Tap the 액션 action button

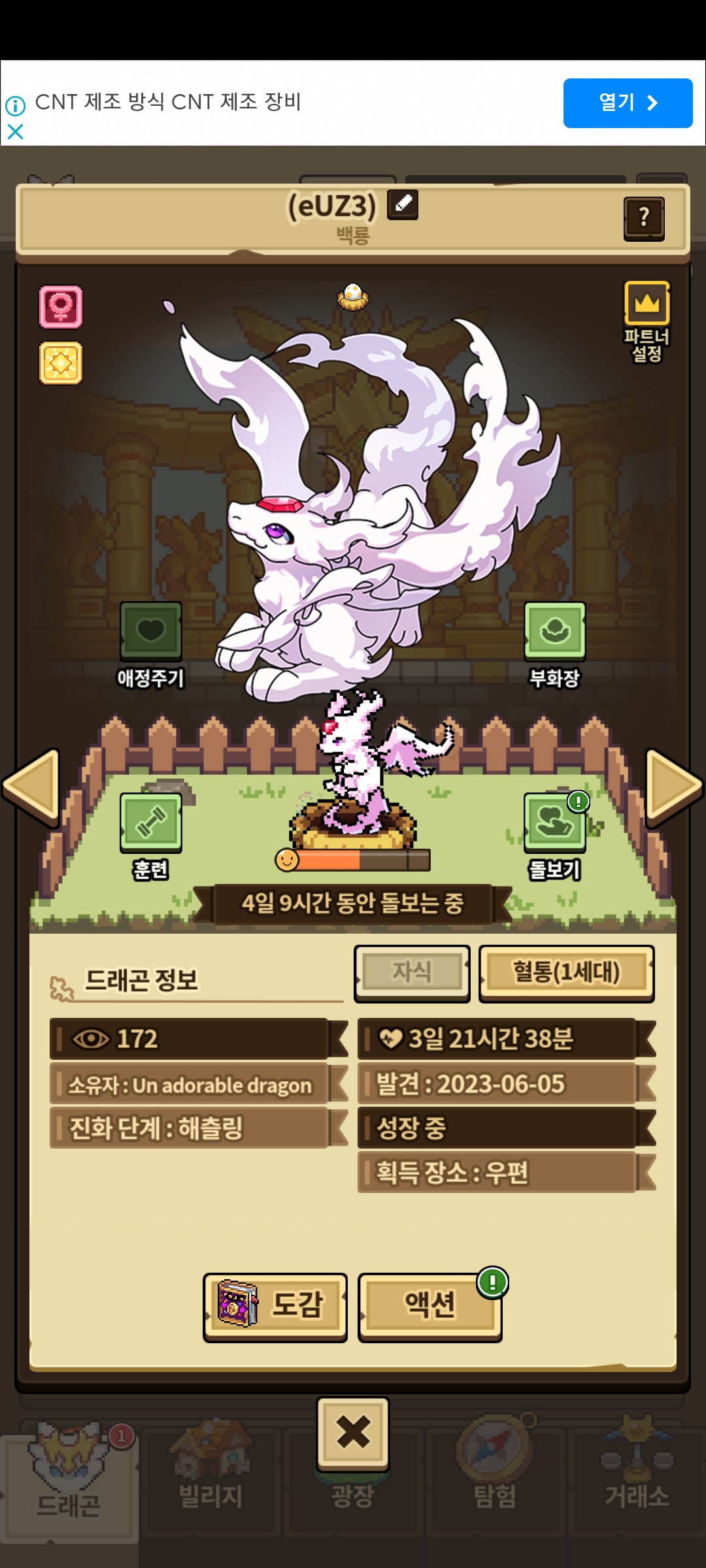tap(430, 1306)
